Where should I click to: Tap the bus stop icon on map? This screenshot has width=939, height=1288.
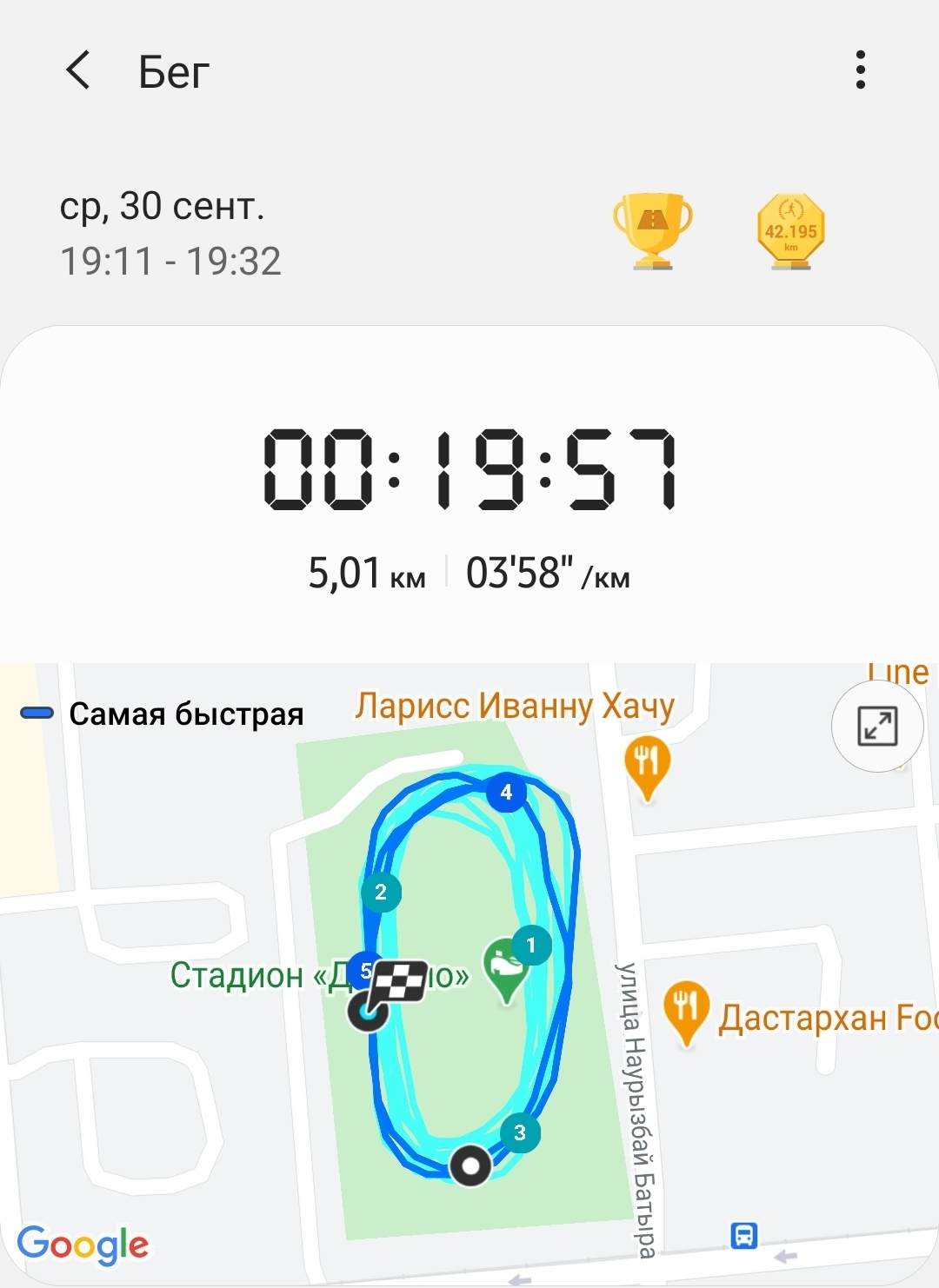click(x=744, y=1235)
